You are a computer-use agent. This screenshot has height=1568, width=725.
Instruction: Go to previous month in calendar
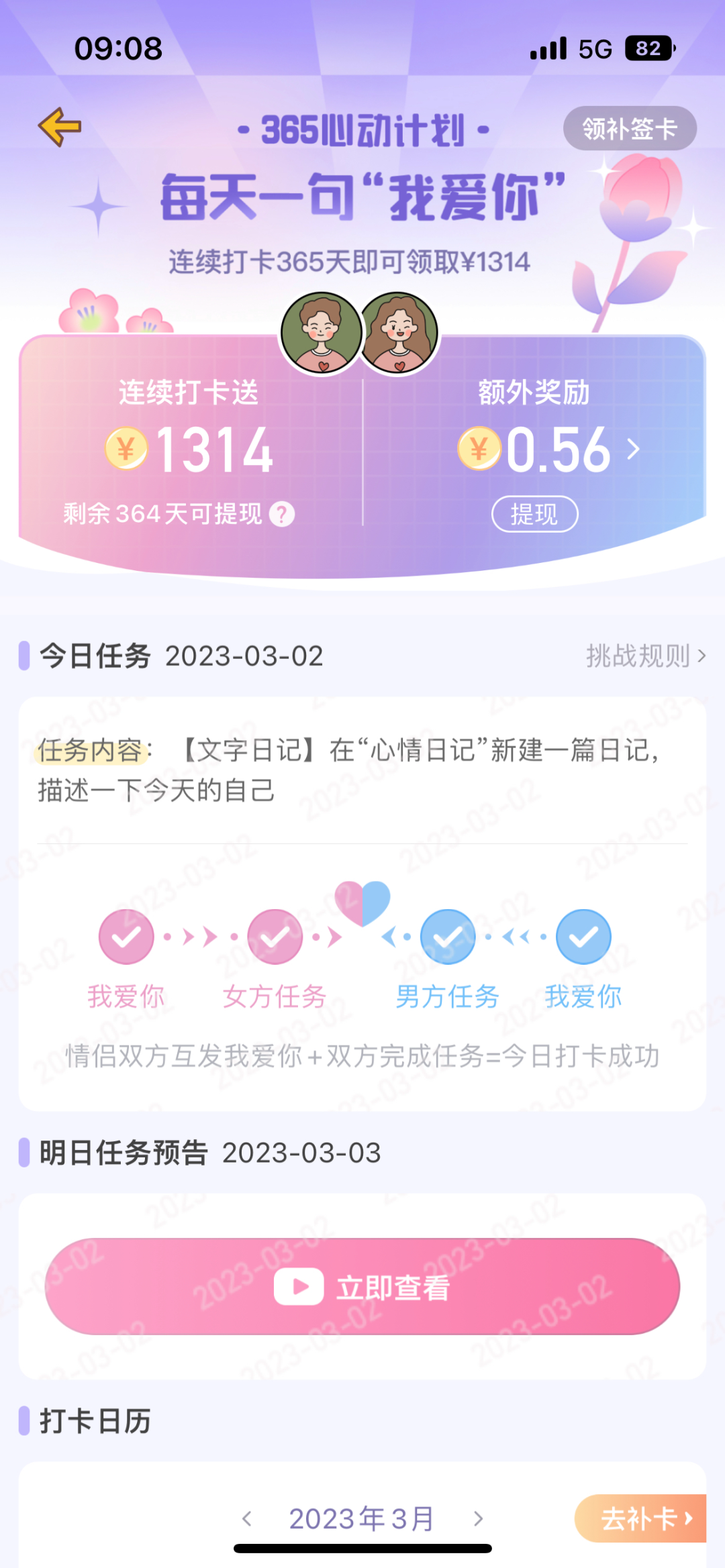click(247, 1518)
